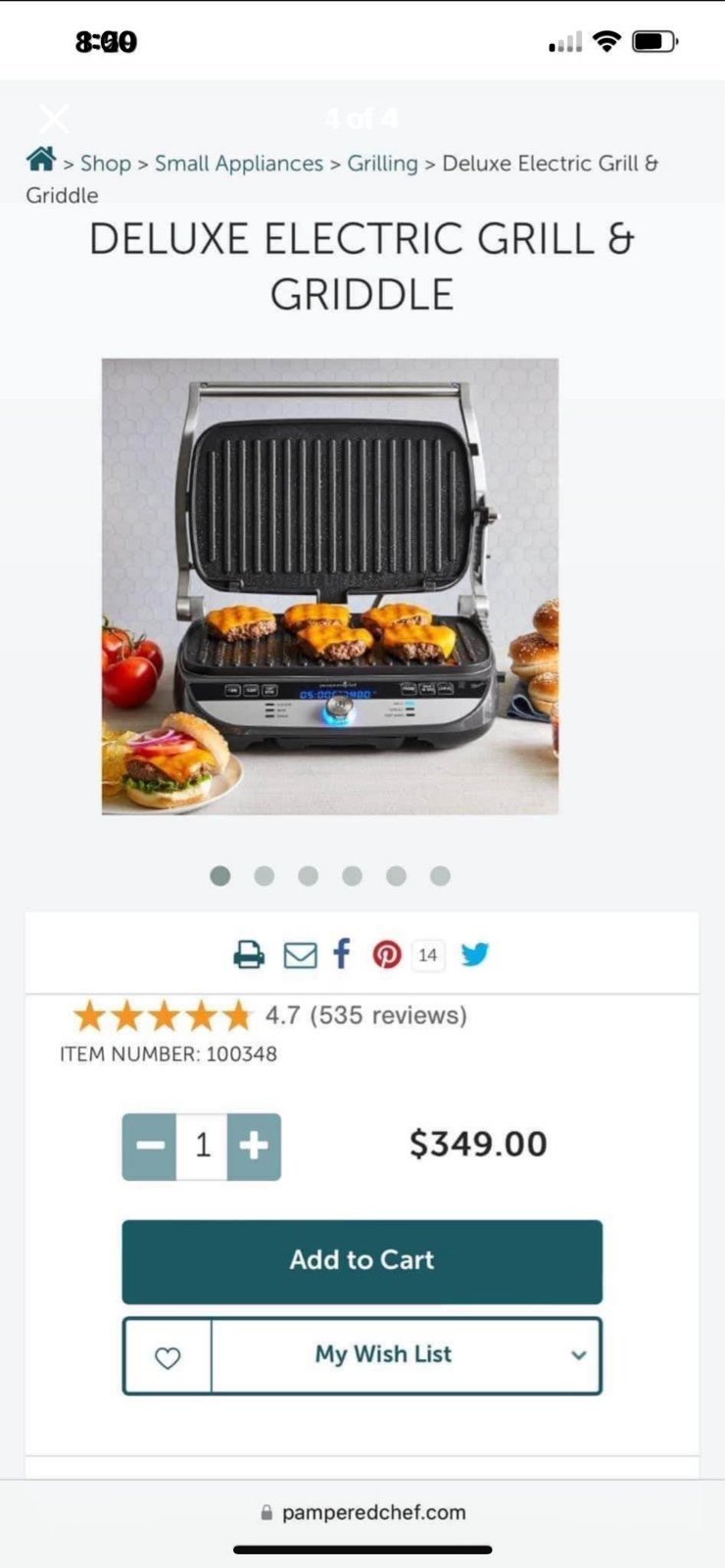Open the Small Appliances breadcrumb link
Viewport: 725px width, 1568px height.
[239, 164]
